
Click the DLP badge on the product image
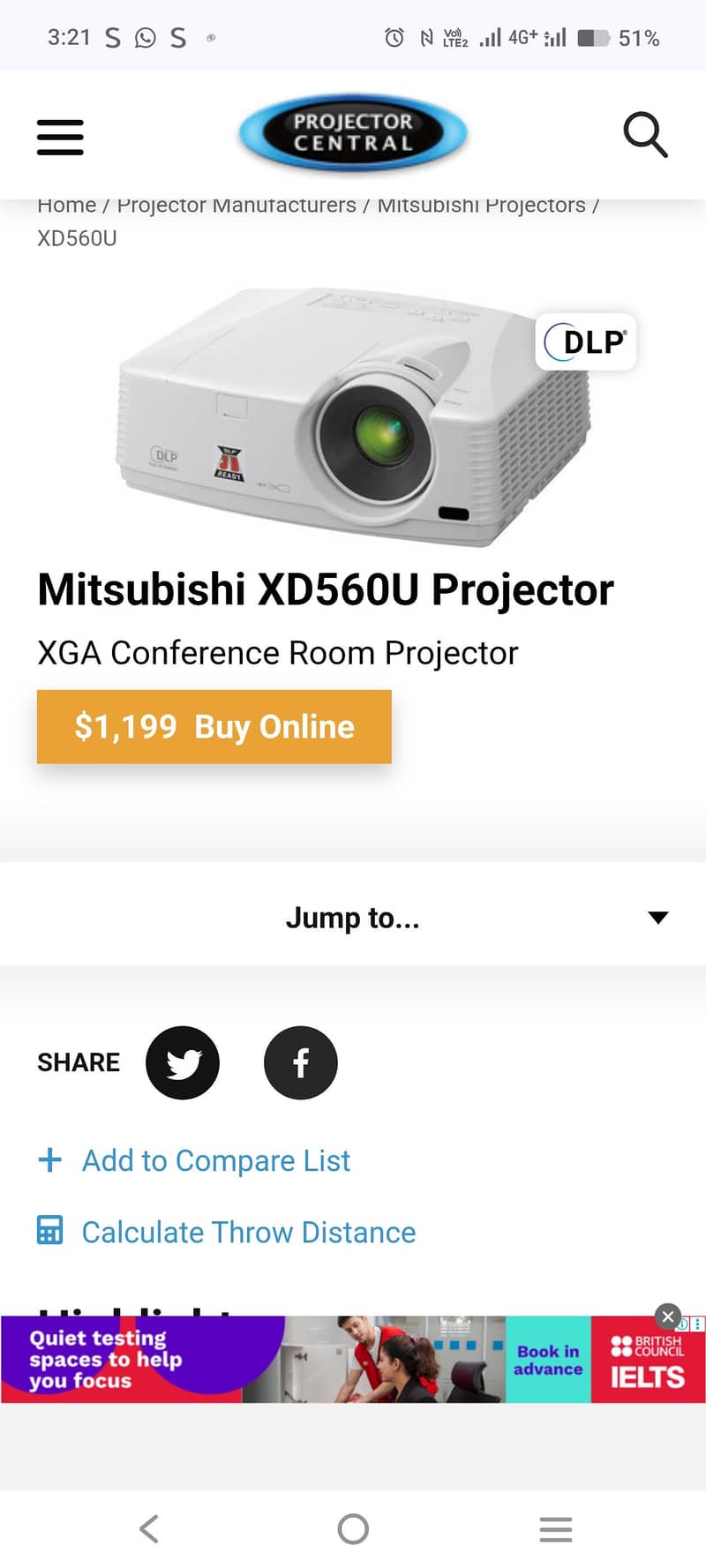click(x=585, y=342)
